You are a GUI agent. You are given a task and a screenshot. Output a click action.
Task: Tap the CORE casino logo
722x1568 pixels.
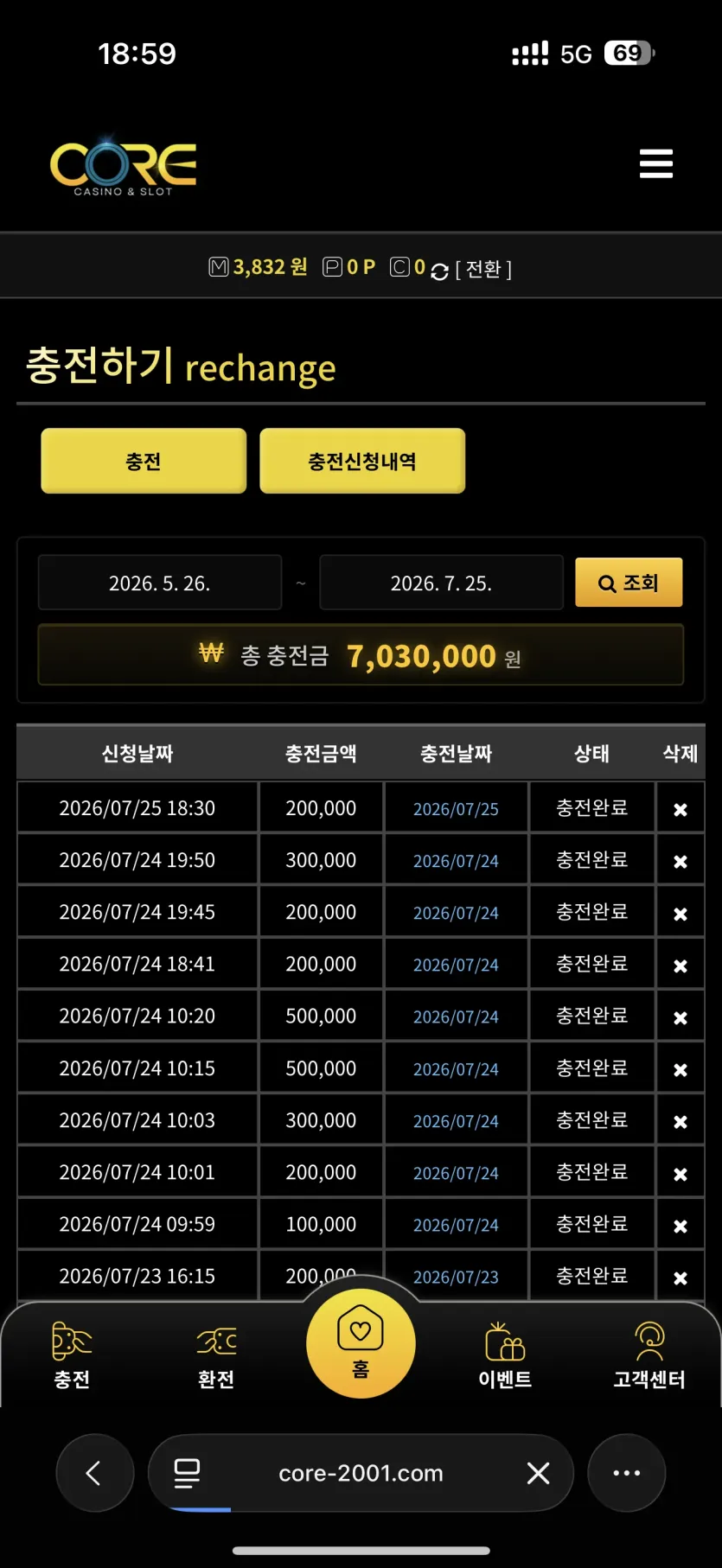[x=124, y=166]
